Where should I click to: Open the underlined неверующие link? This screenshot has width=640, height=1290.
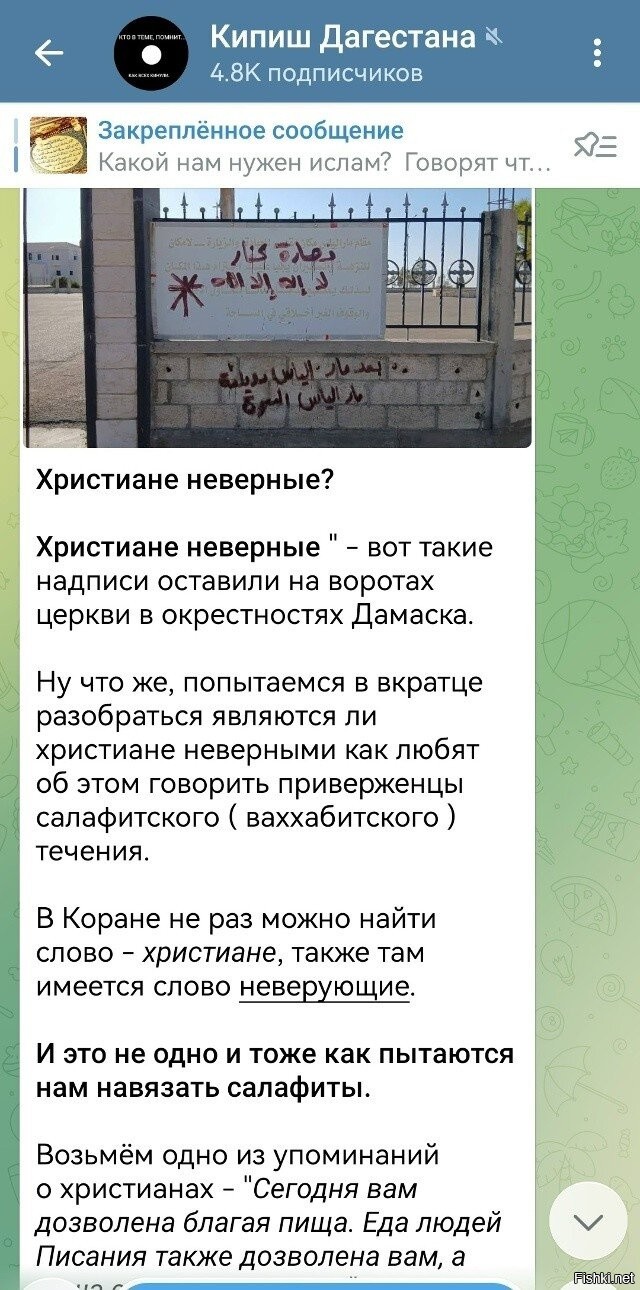324,987
